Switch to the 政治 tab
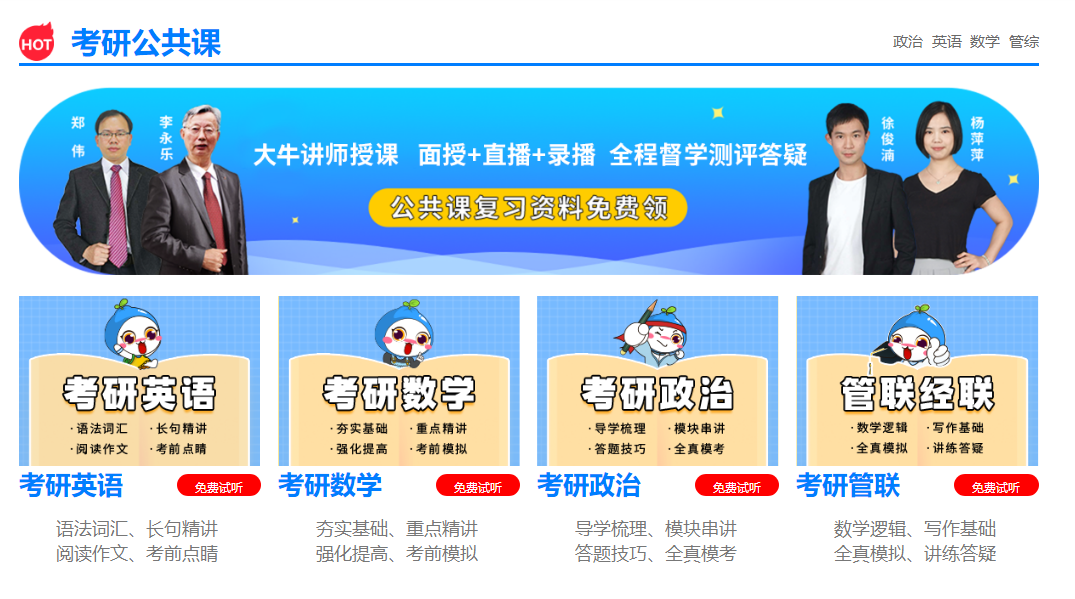Image resolution: width=1075 pixels, height=599 pixels. coord(907,42)
